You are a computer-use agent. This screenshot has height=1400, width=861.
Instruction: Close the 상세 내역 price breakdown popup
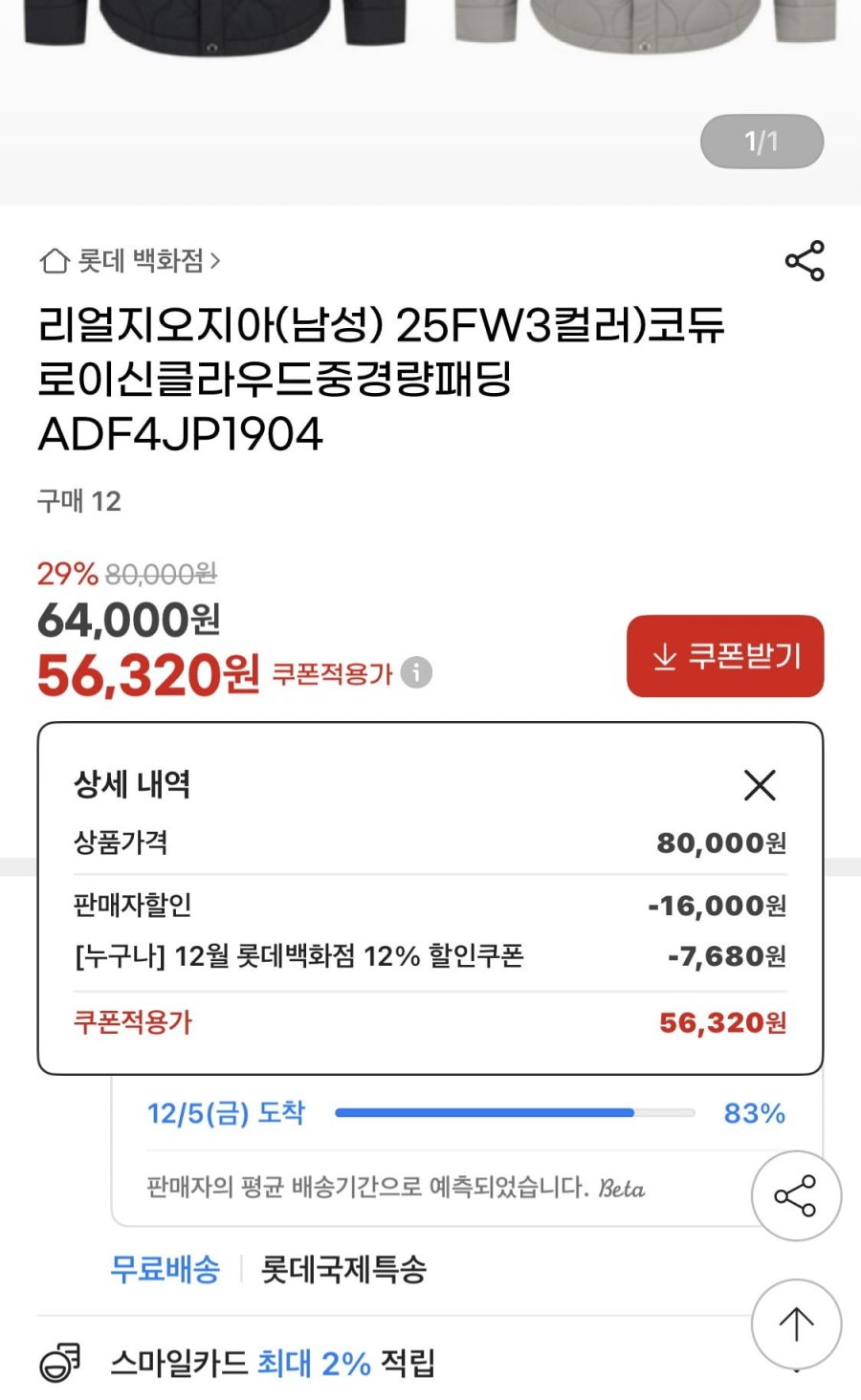point(760,785)
